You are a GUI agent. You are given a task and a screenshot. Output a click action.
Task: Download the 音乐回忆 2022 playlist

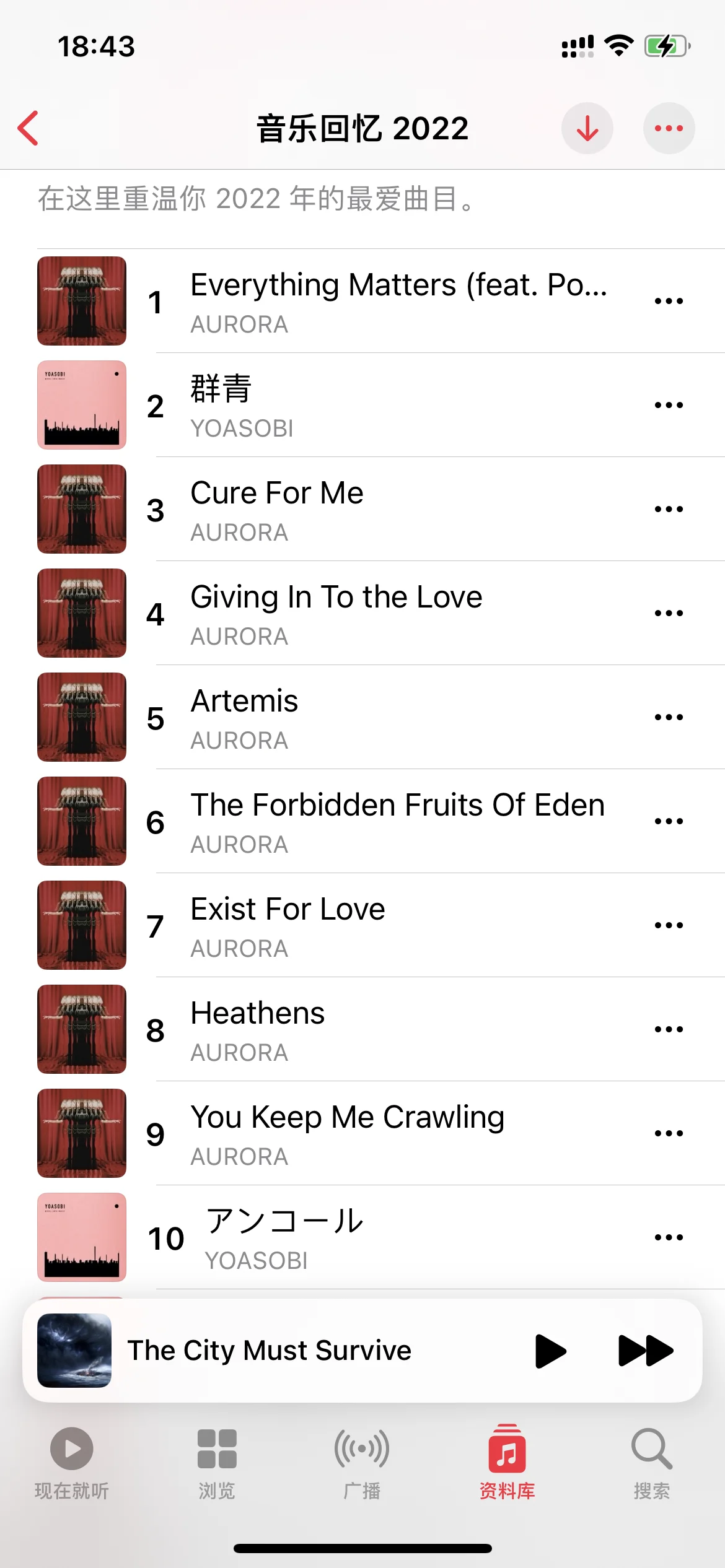click(587, 128)
